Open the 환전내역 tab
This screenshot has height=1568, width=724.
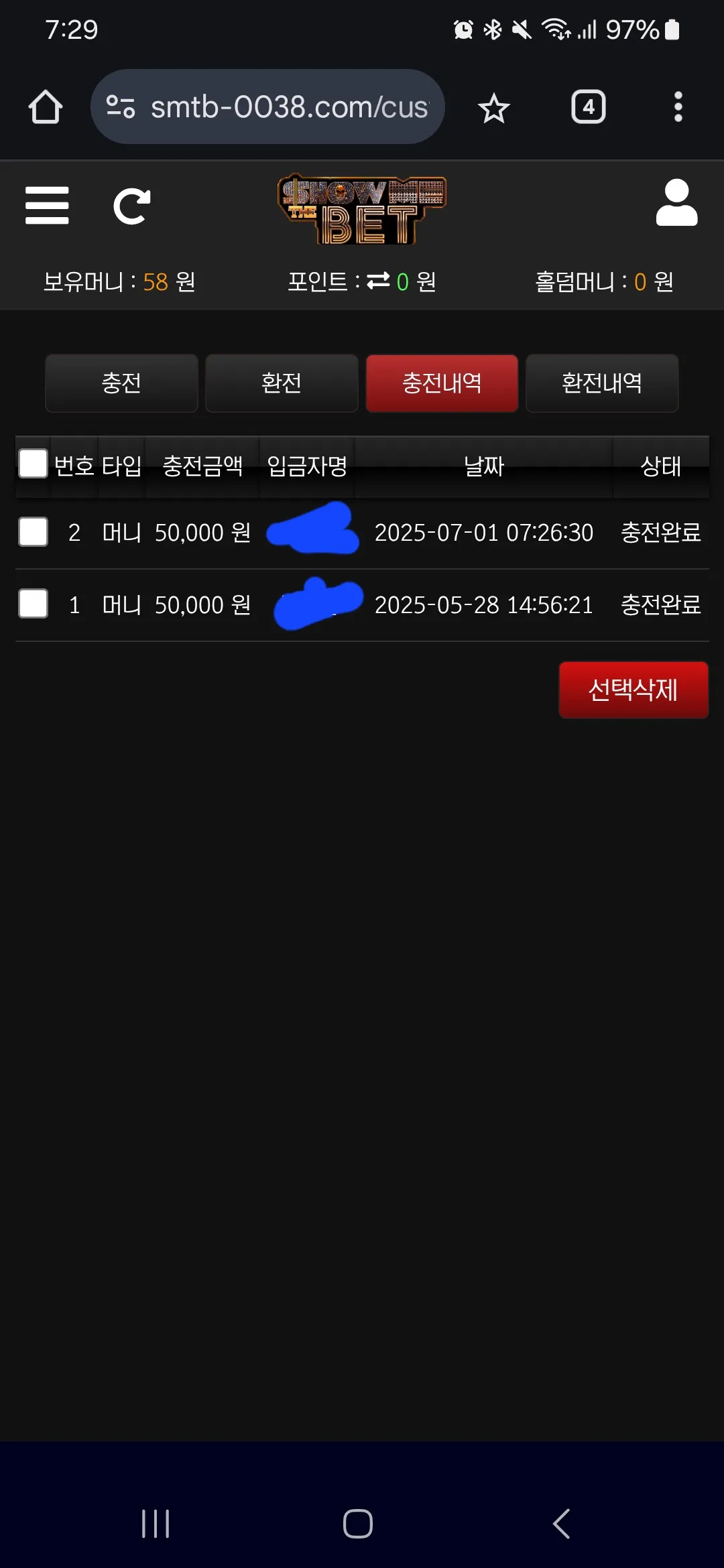tap(602, 383)
